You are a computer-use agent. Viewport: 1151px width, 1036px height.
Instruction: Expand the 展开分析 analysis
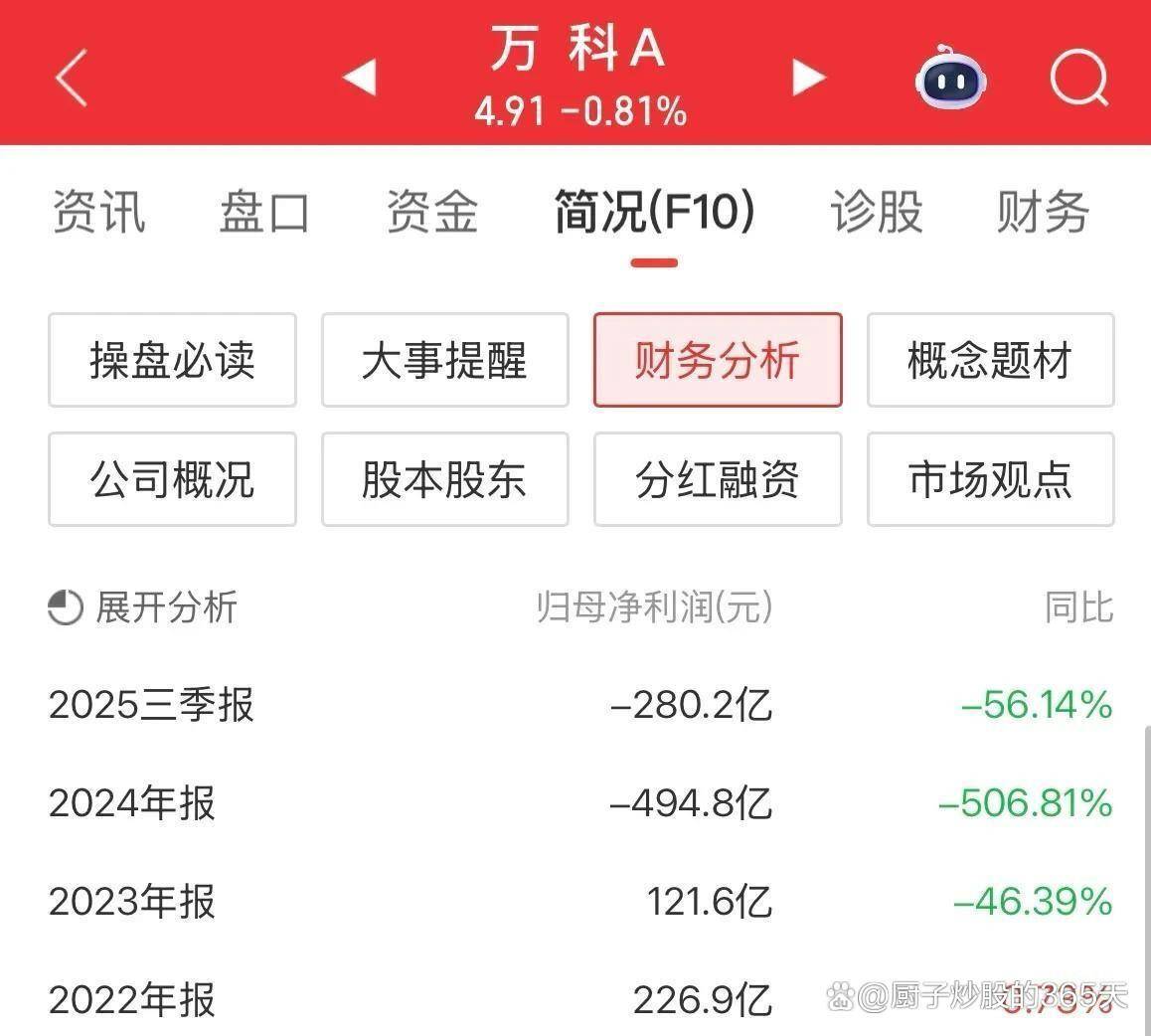click(144, 606)
